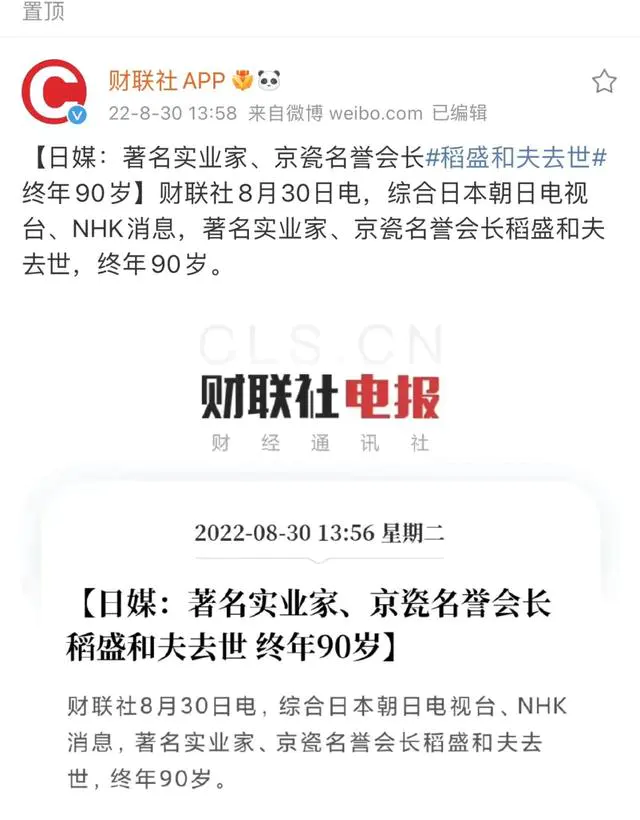
Task: Open 财联社APP profile avatar
Action: click(x=56, y=93)
